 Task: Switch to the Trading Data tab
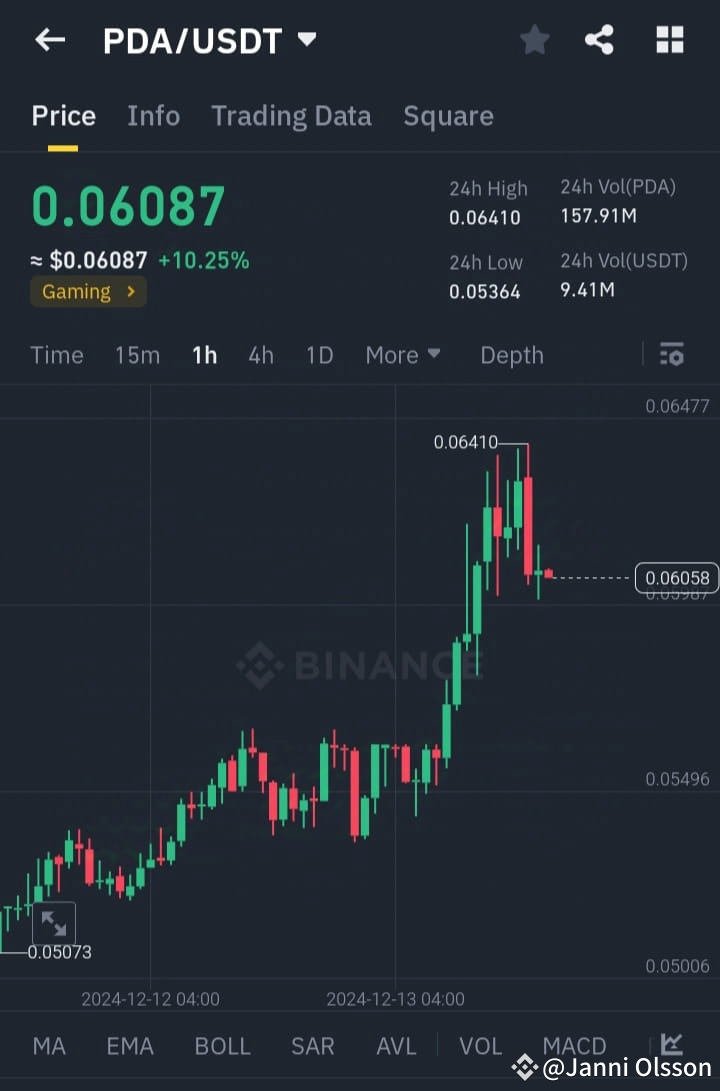point(291,116)
